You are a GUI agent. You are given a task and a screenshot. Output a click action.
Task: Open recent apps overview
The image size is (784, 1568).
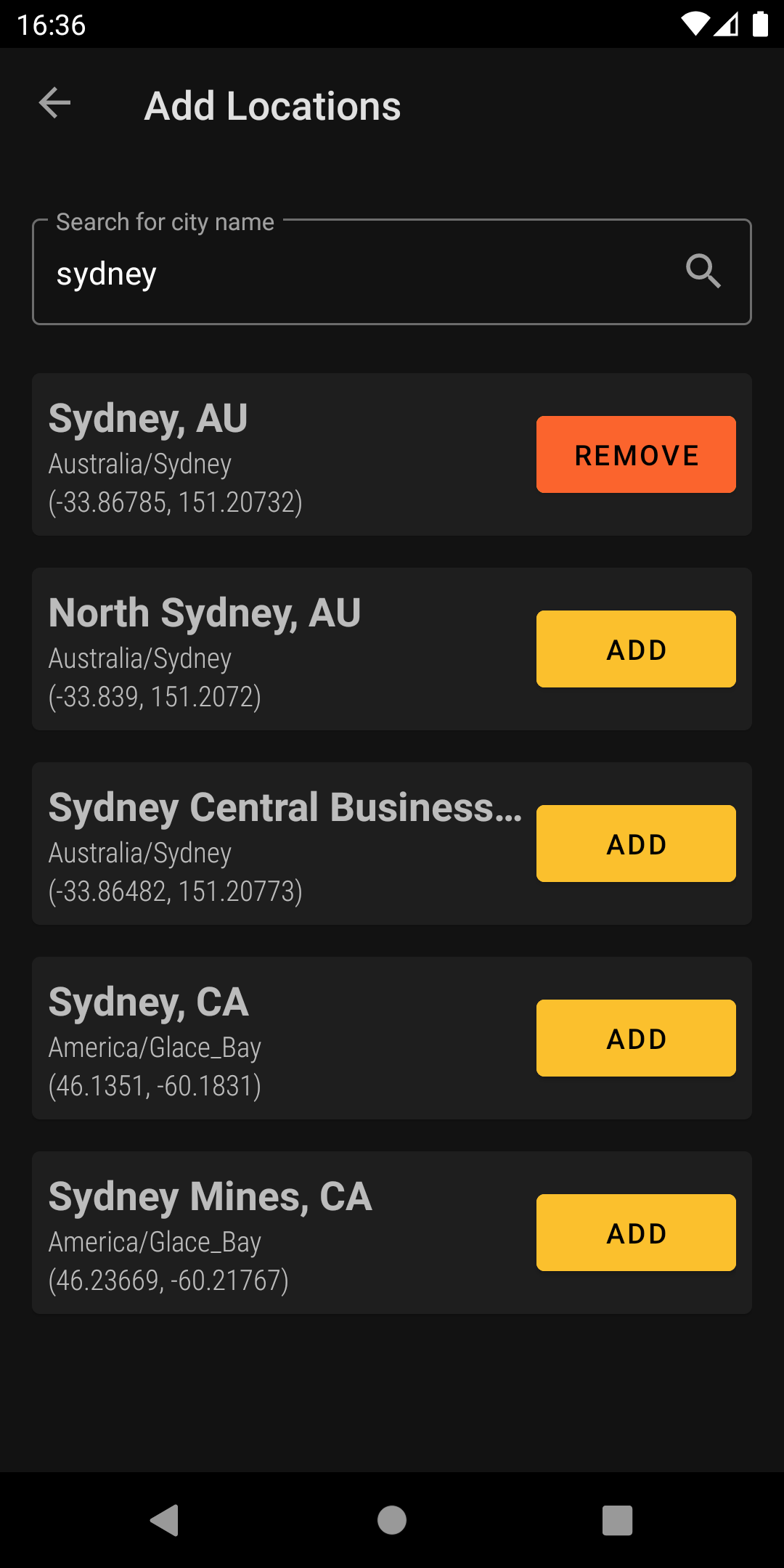(617, 1520)
